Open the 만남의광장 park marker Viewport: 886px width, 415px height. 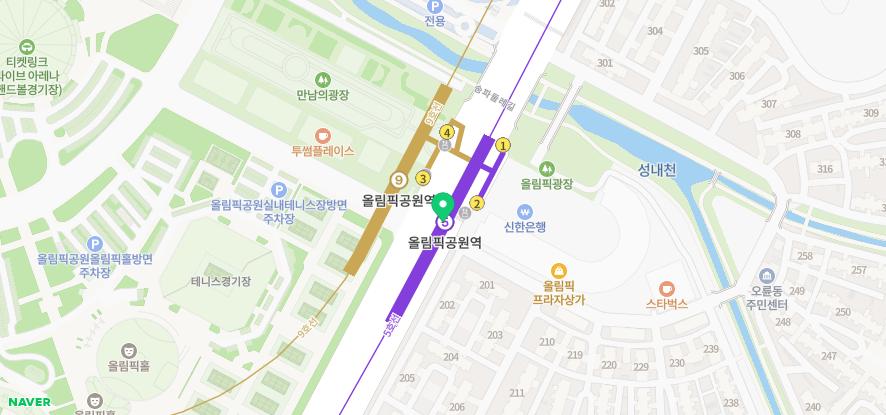click(322, 79)
